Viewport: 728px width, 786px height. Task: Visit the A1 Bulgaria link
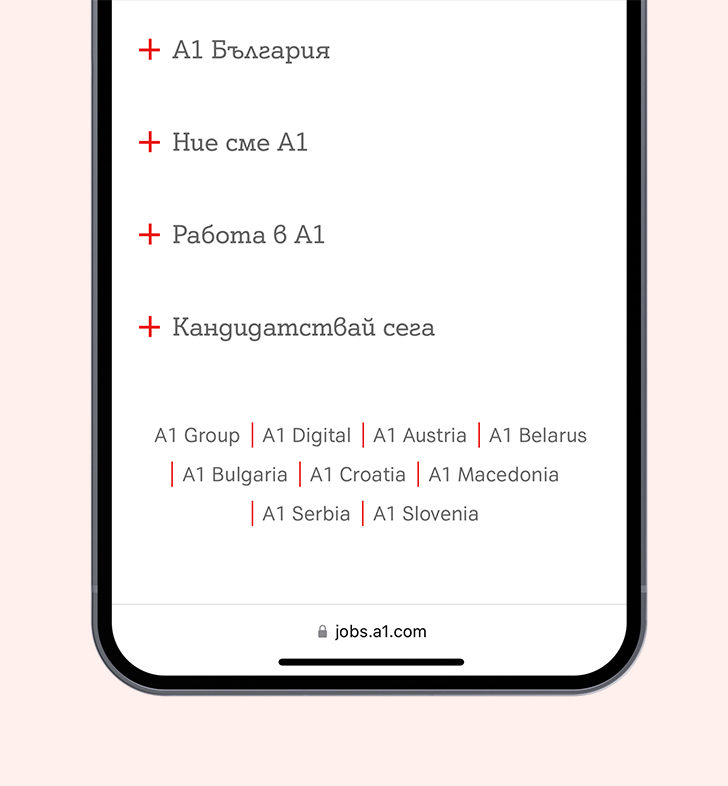point(234,475)
